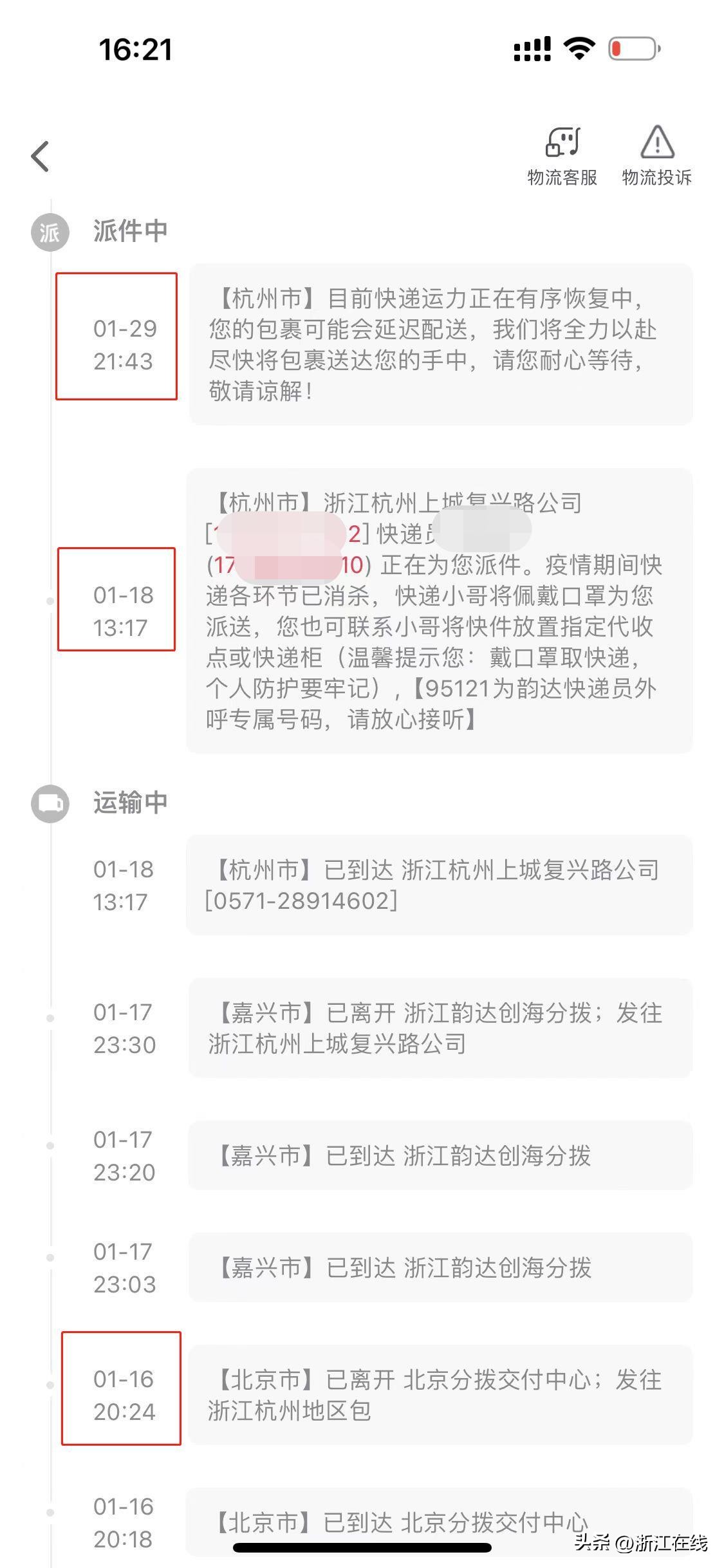Tap the low battery indicator icon
Screen dimensions: 724x1568
coord(634,48)
